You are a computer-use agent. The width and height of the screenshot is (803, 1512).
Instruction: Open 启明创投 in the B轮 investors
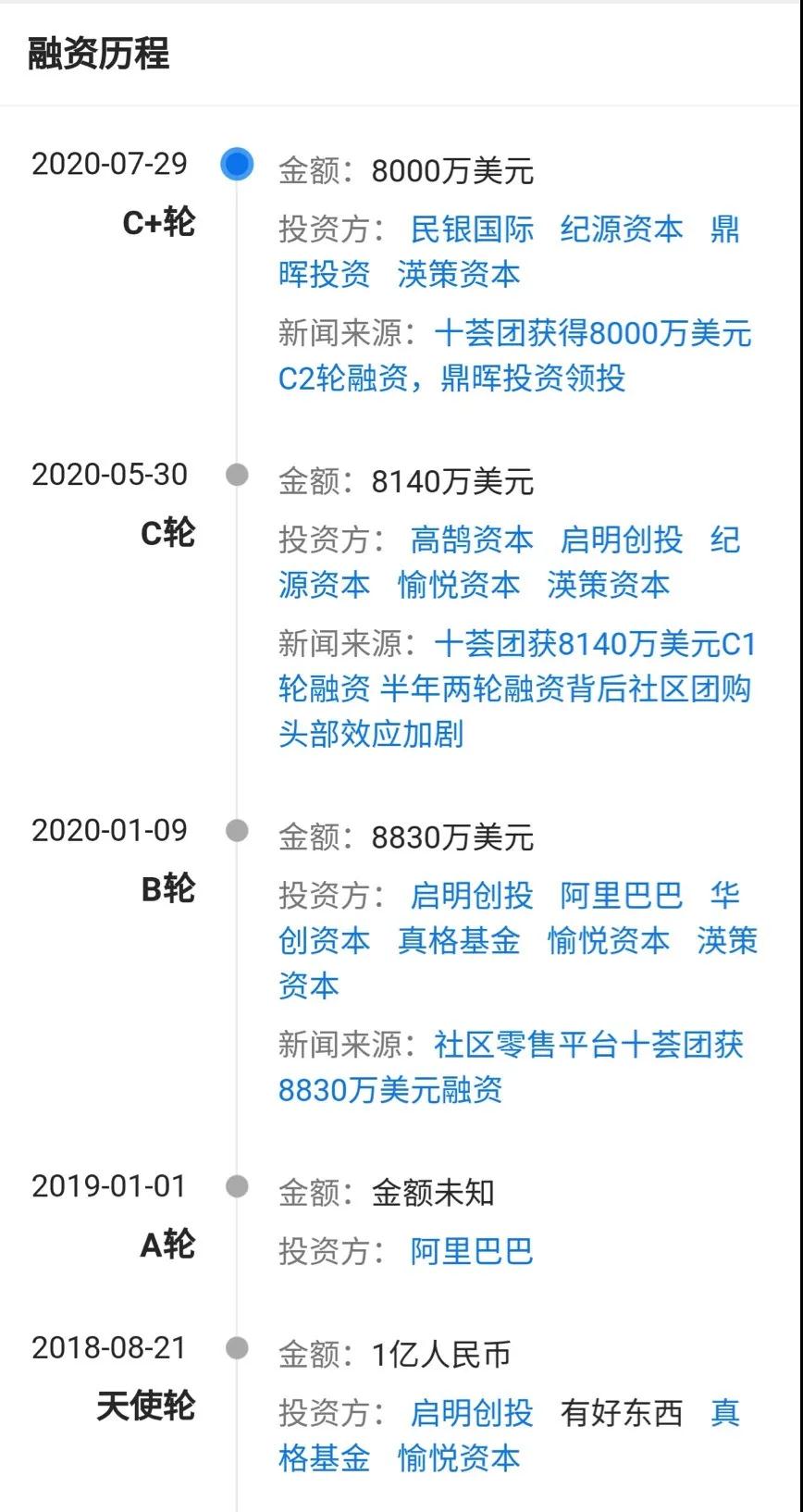tap(472, 895)
